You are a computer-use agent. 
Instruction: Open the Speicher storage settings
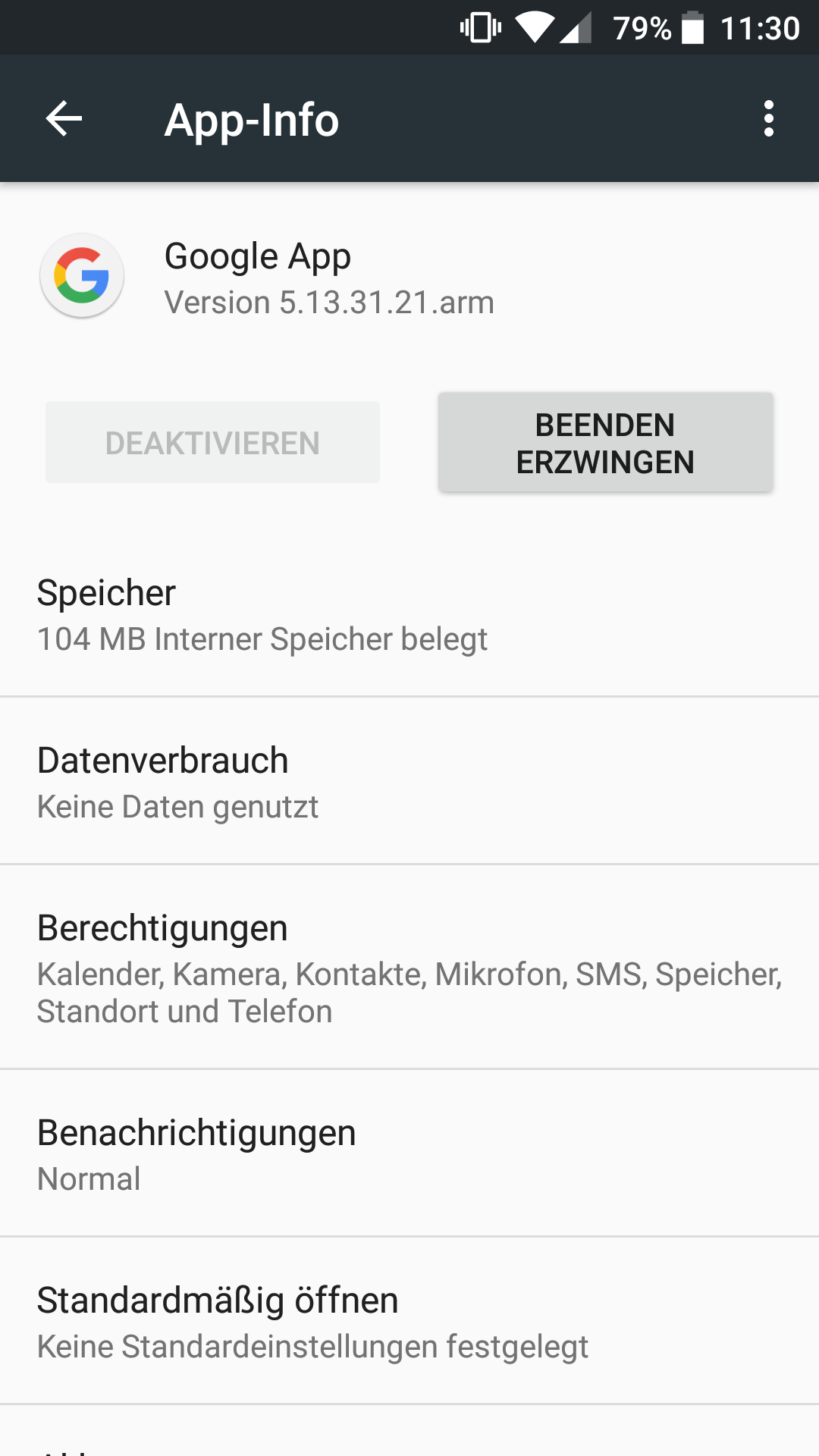click(409, 615)
